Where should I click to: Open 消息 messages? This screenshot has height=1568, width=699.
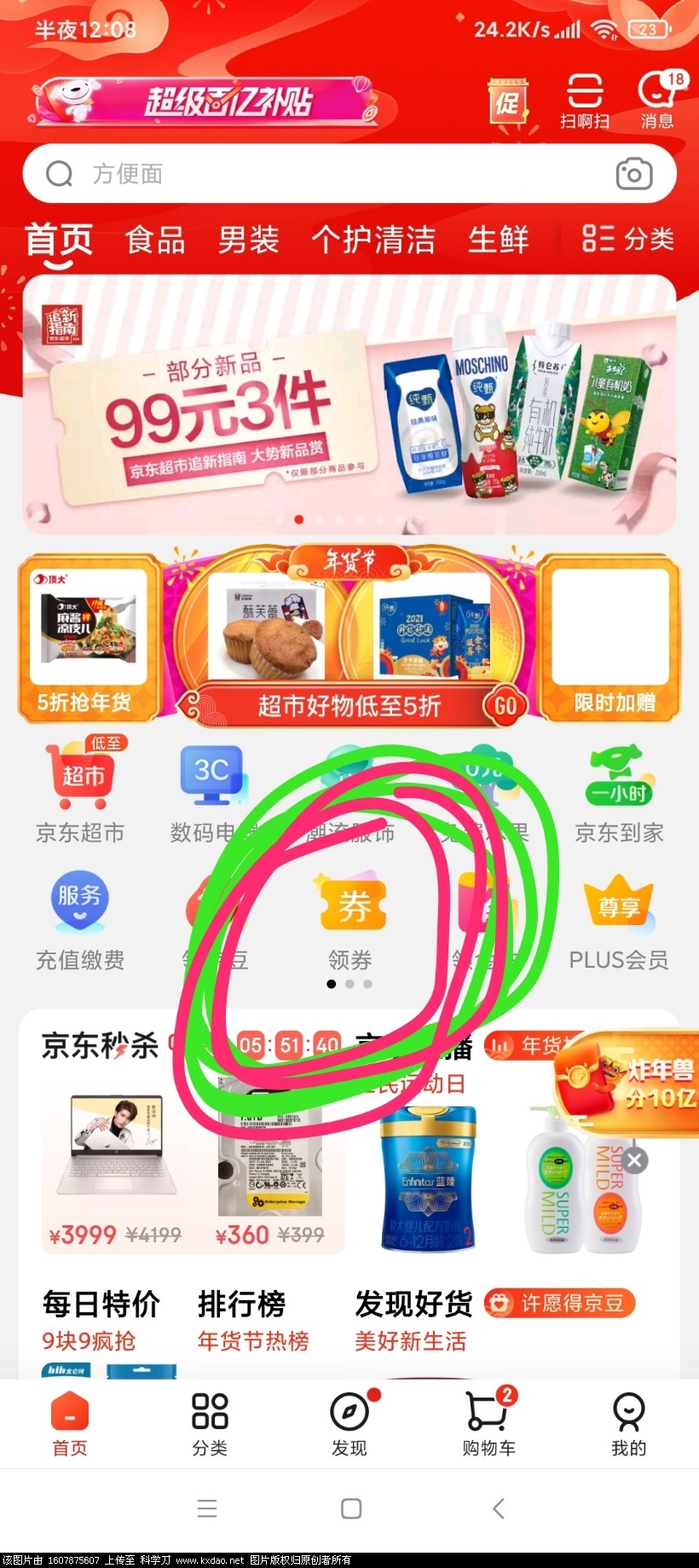(657, 101)
